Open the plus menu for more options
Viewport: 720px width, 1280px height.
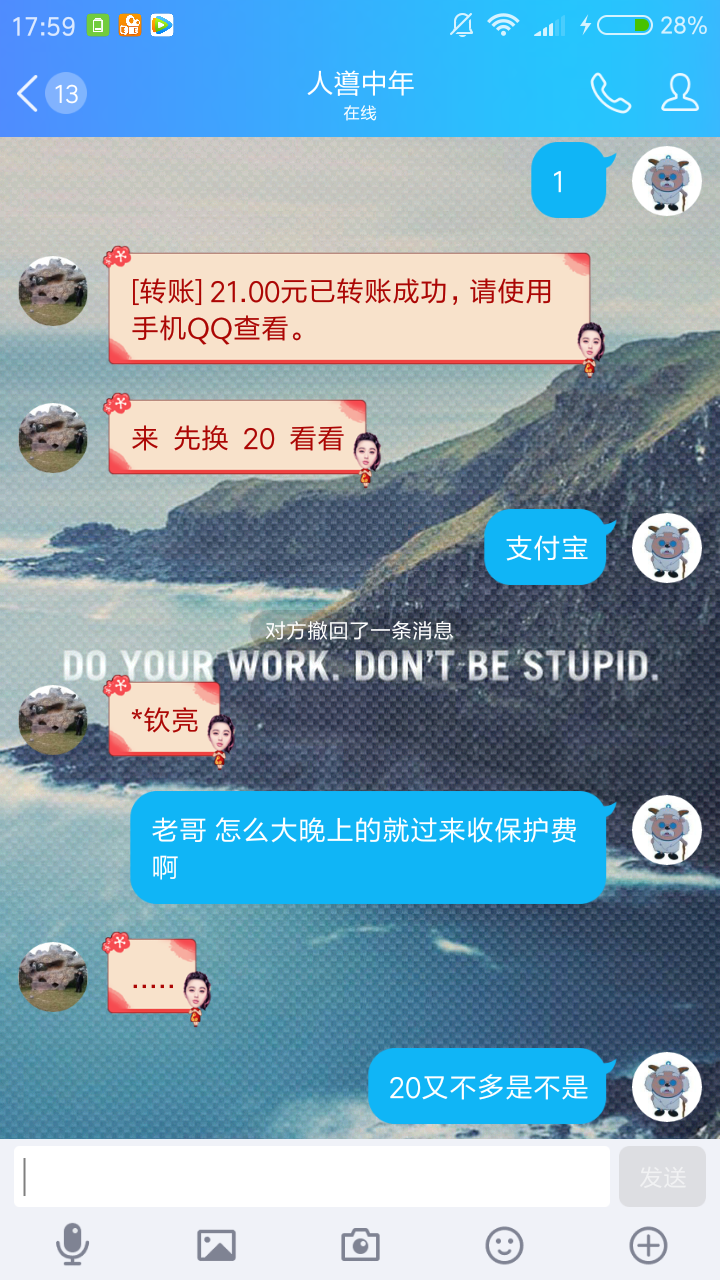[648, 1245]
